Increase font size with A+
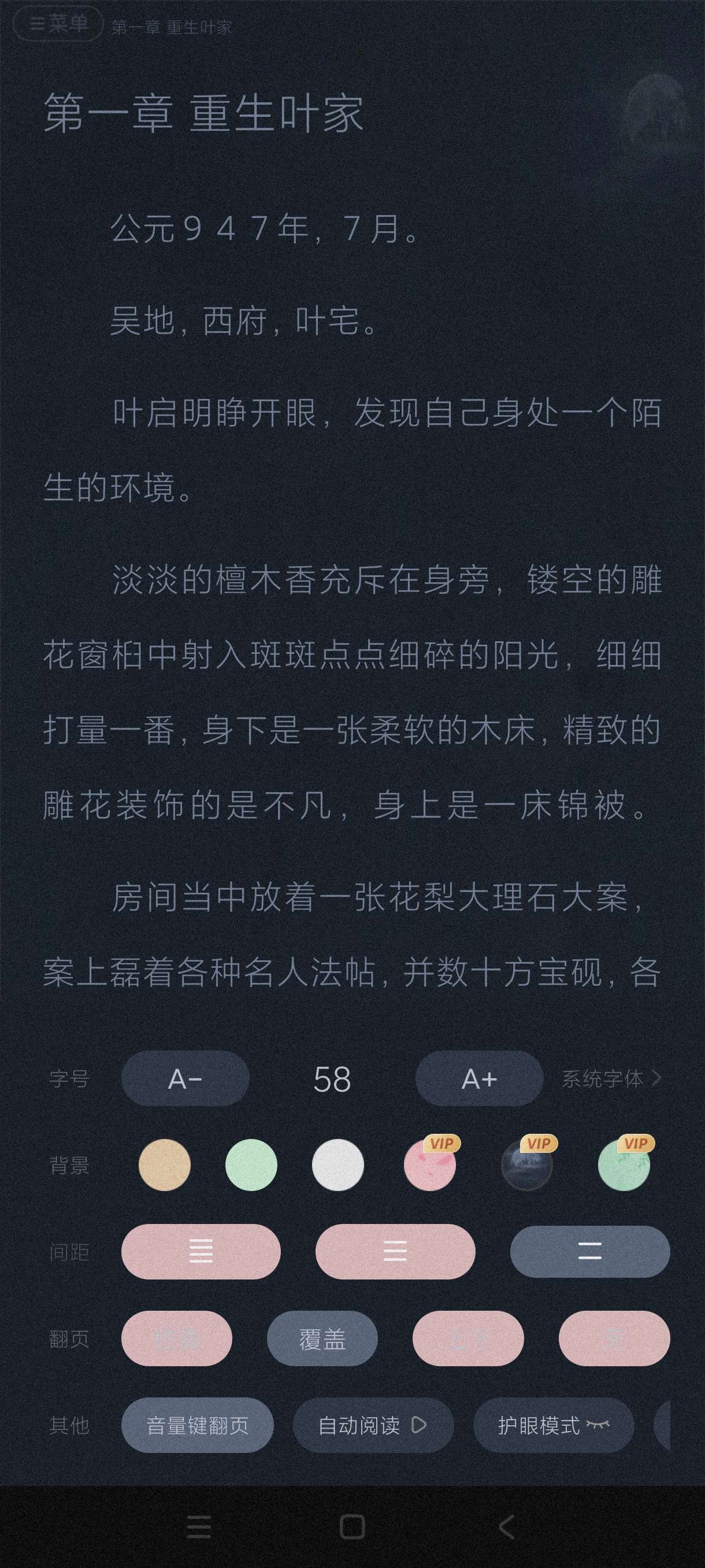Screen dimensions: 705x1568 pos(478,1079)
